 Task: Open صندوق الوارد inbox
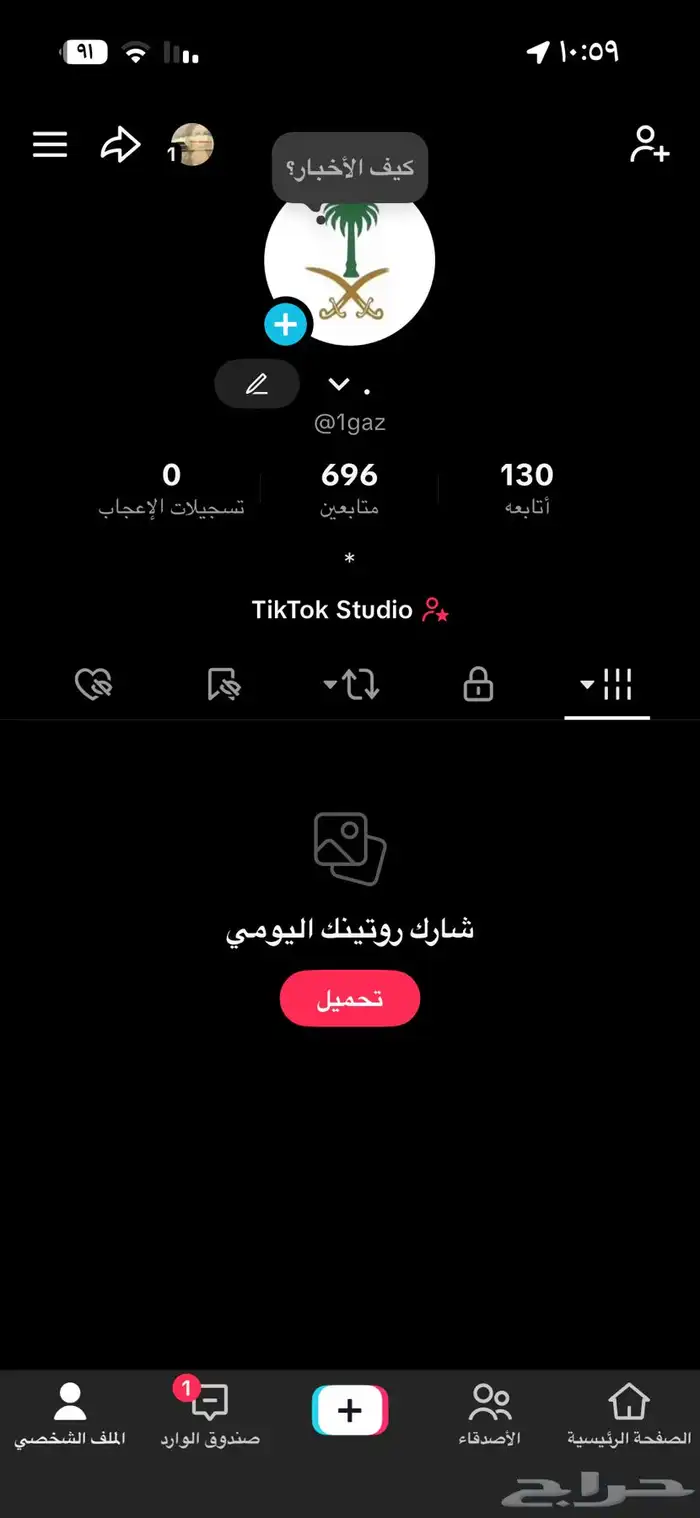pos(209,1415)
